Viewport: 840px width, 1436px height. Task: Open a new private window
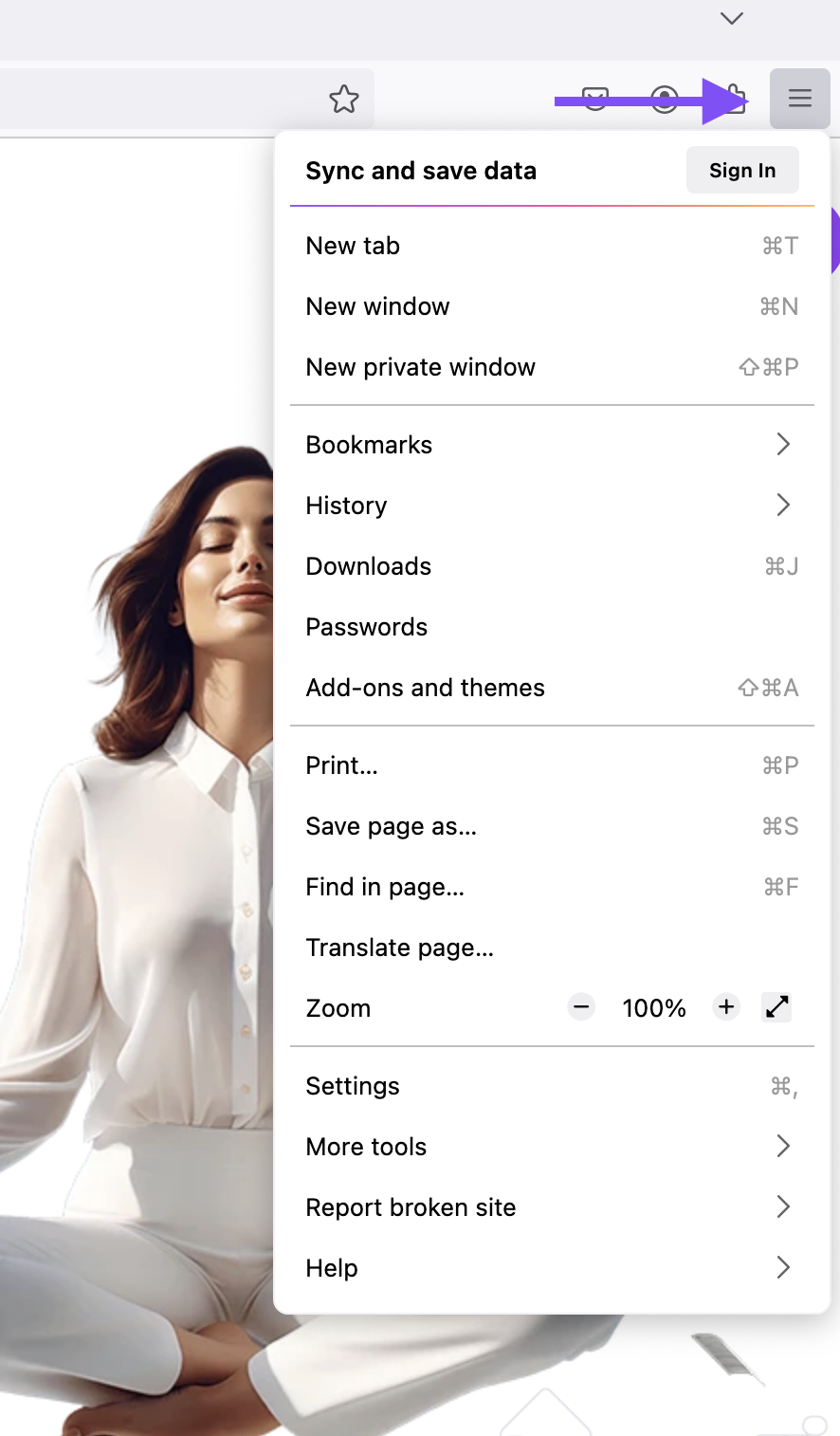coord(551,367)
